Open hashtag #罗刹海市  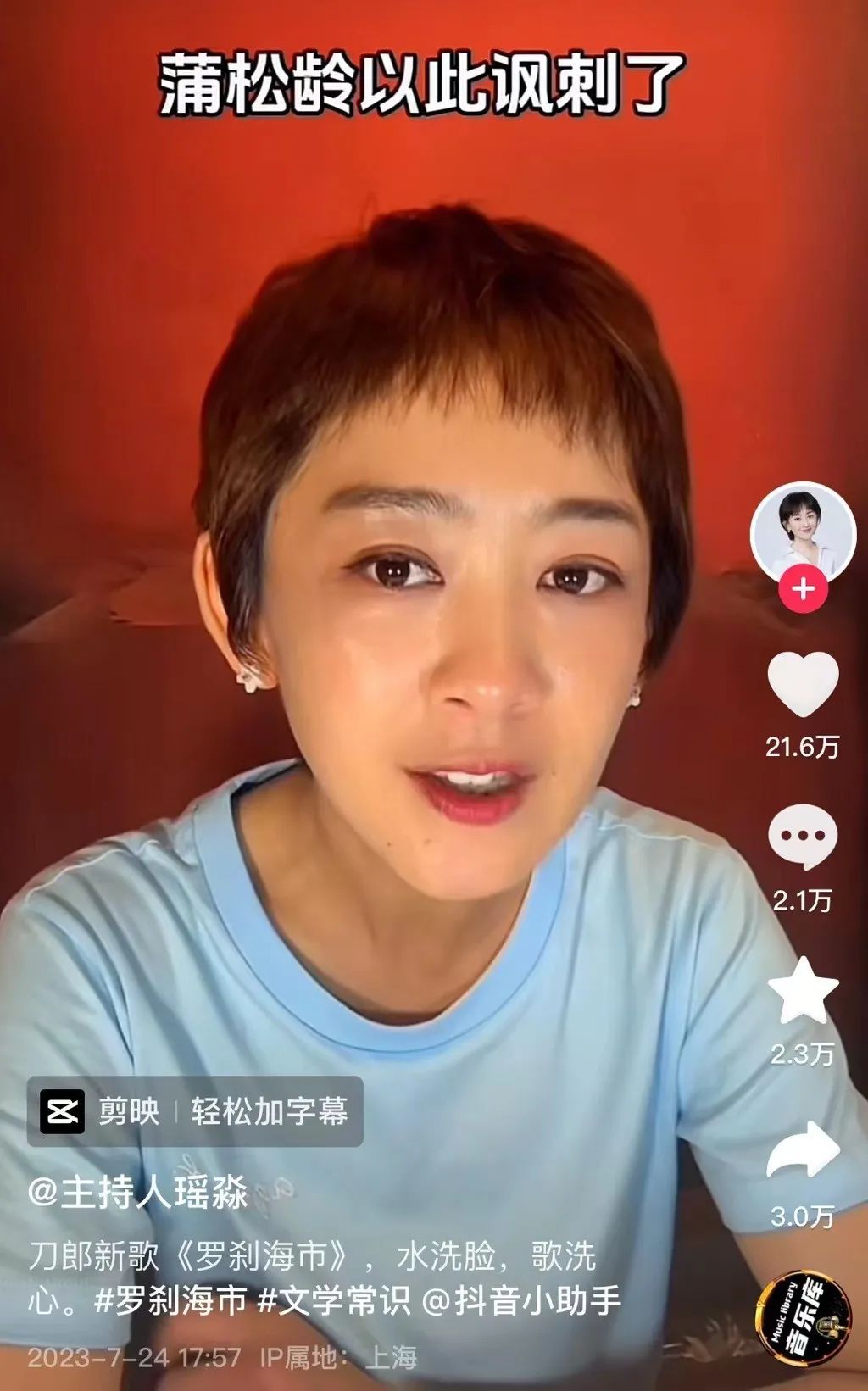coord(170,1299)
